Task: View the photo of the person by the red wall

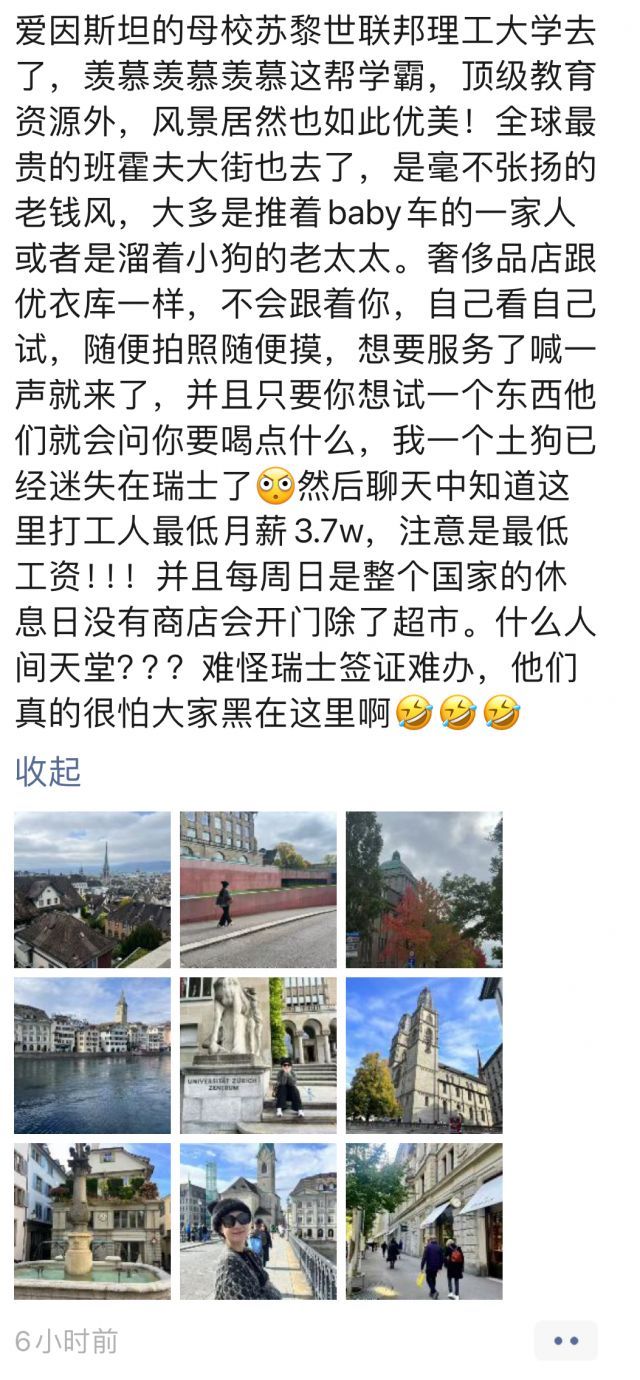Action: tap(258, 889)
